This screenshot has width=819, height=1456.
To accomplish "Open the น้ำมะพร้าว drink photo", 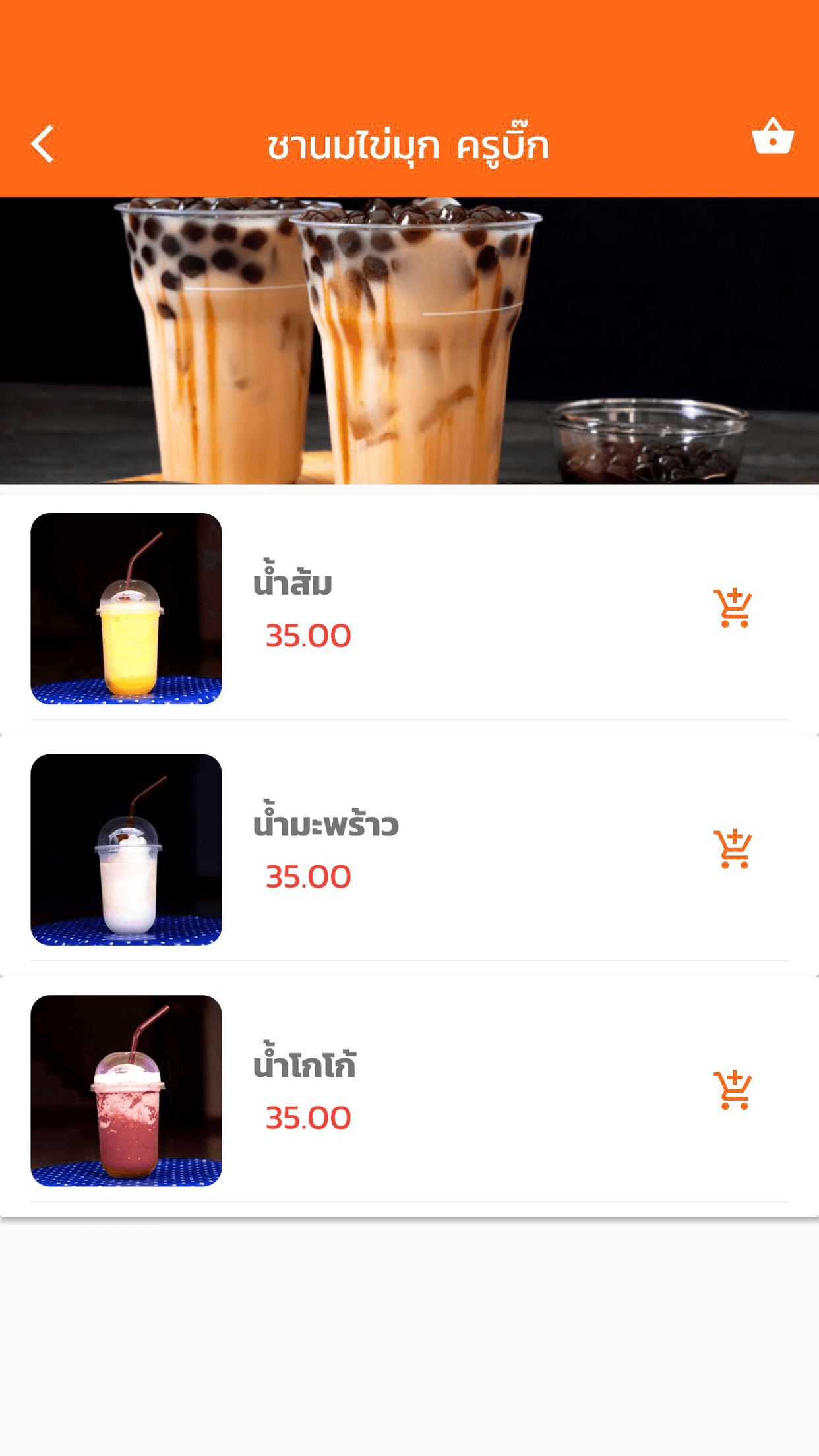I will click(126, 849).
